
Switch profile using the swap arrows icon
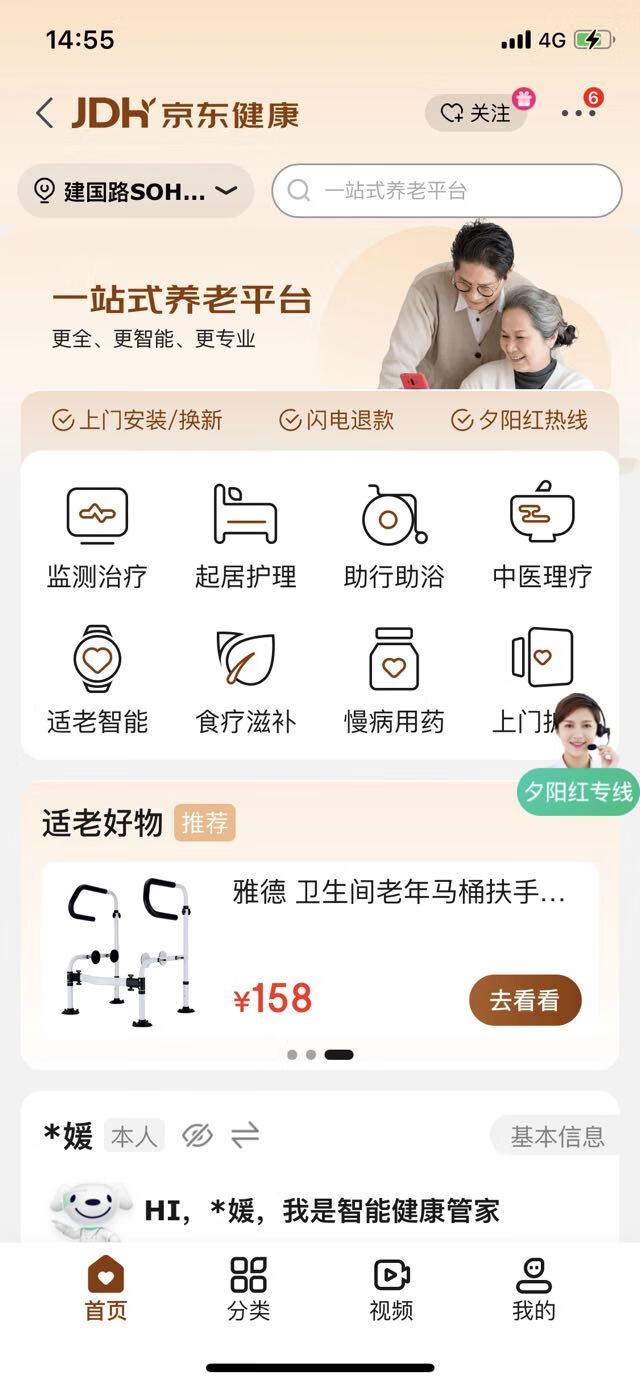pos(245,1136)
